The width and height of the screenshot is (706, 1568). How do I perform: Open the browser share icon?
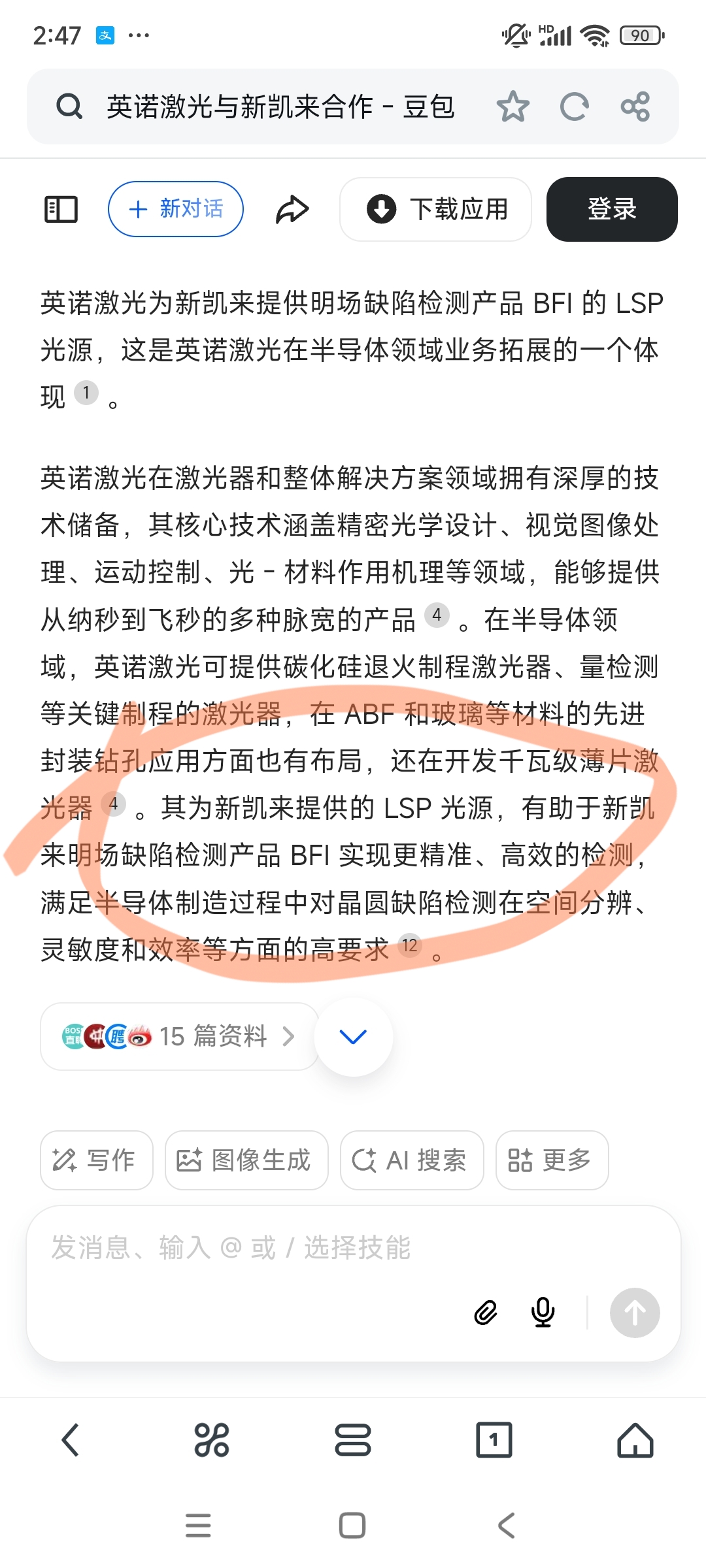(635, 106)
